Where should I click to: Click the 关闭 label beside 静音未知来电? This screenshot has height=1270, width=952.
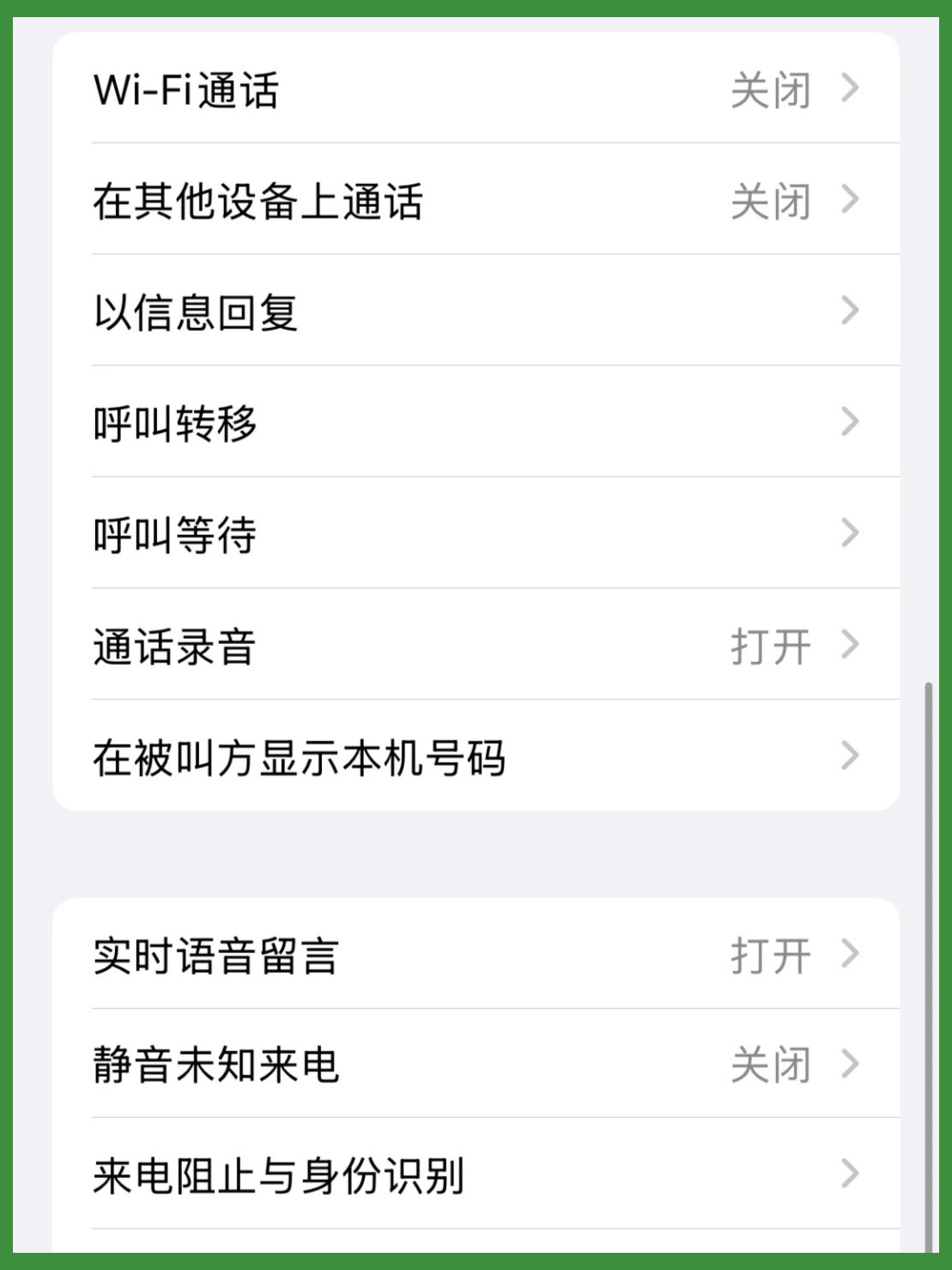point(770,1063)
